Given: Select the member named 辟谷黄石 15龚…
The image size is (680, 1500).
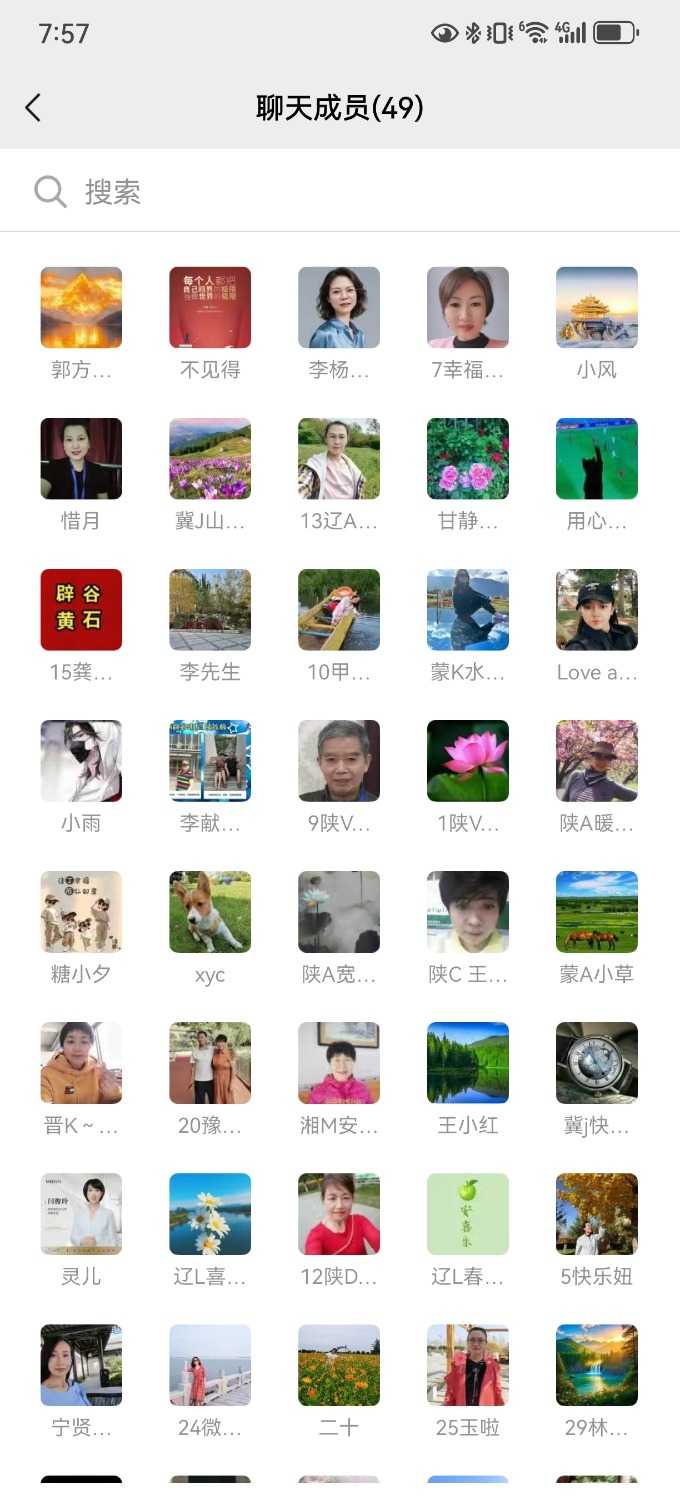Looking at the screenshot, I should pos(81,610).
